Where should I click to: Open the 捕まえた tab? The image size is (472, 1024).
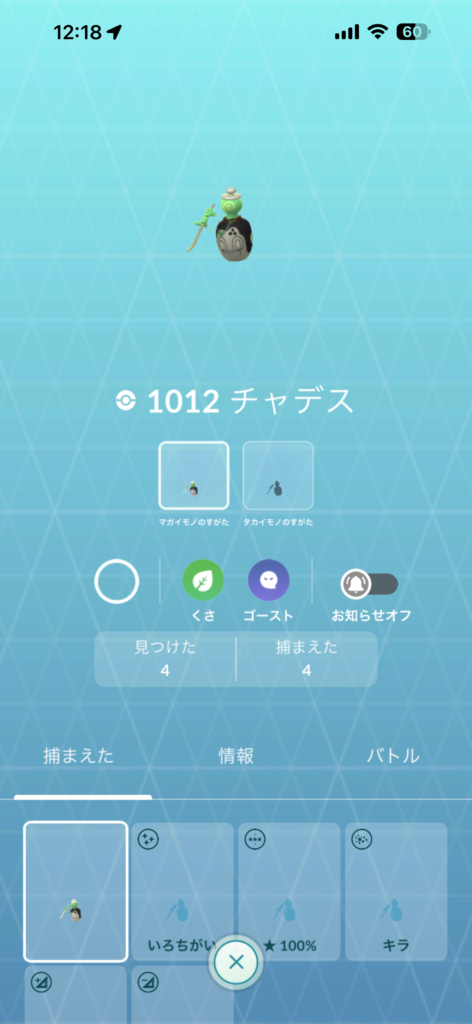click(x=78, y=757)
